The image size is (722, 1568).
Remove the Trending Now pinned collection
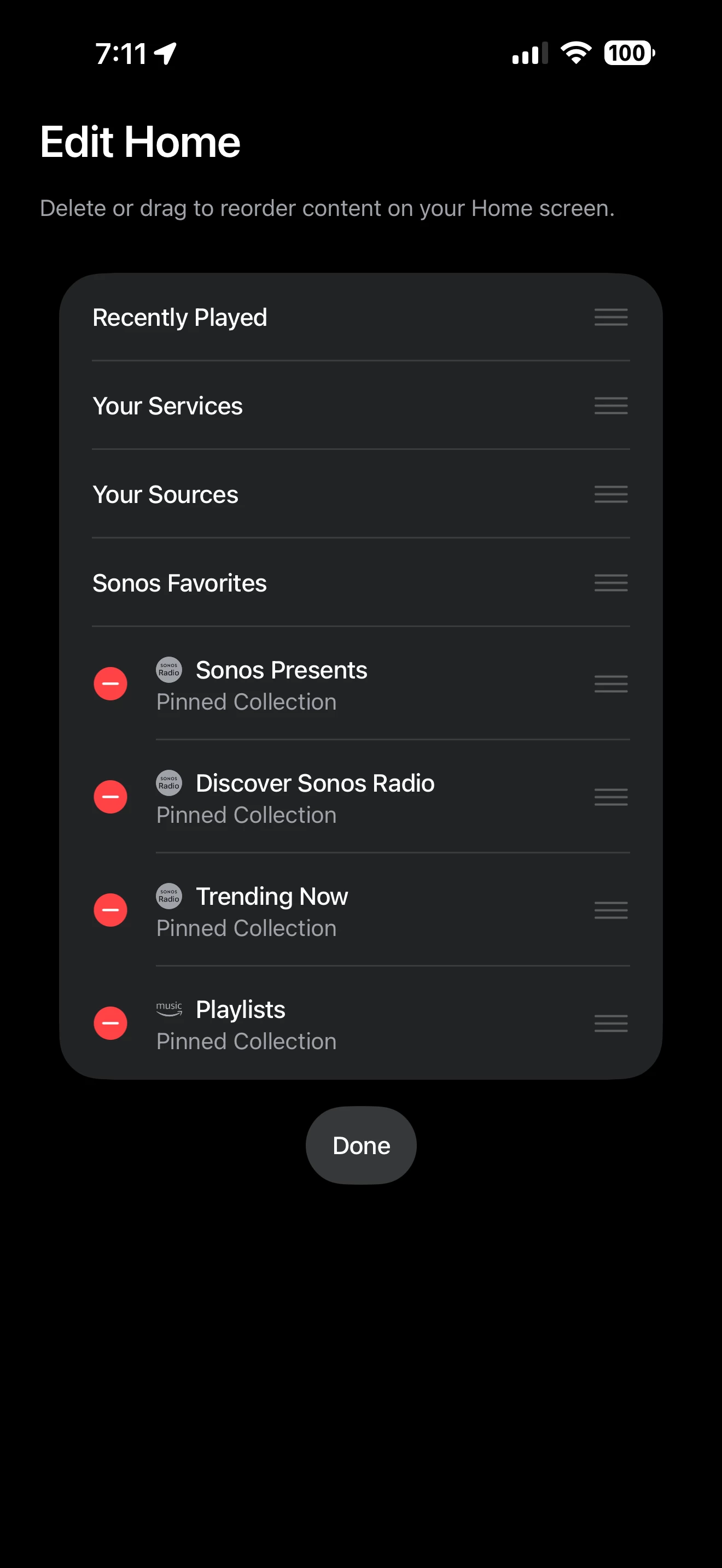coord(110,910)
